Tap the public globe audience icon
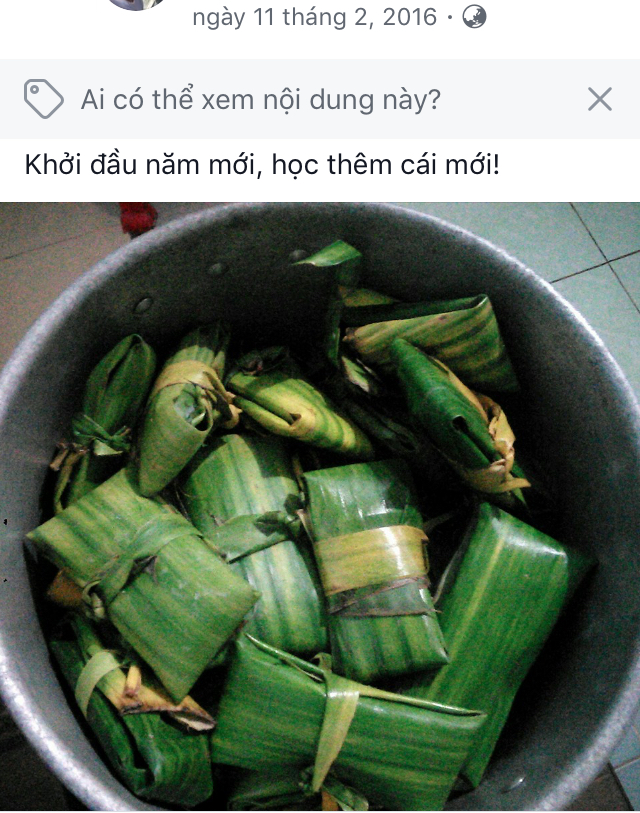Screen dimensions: 640x813 (475, 17)
